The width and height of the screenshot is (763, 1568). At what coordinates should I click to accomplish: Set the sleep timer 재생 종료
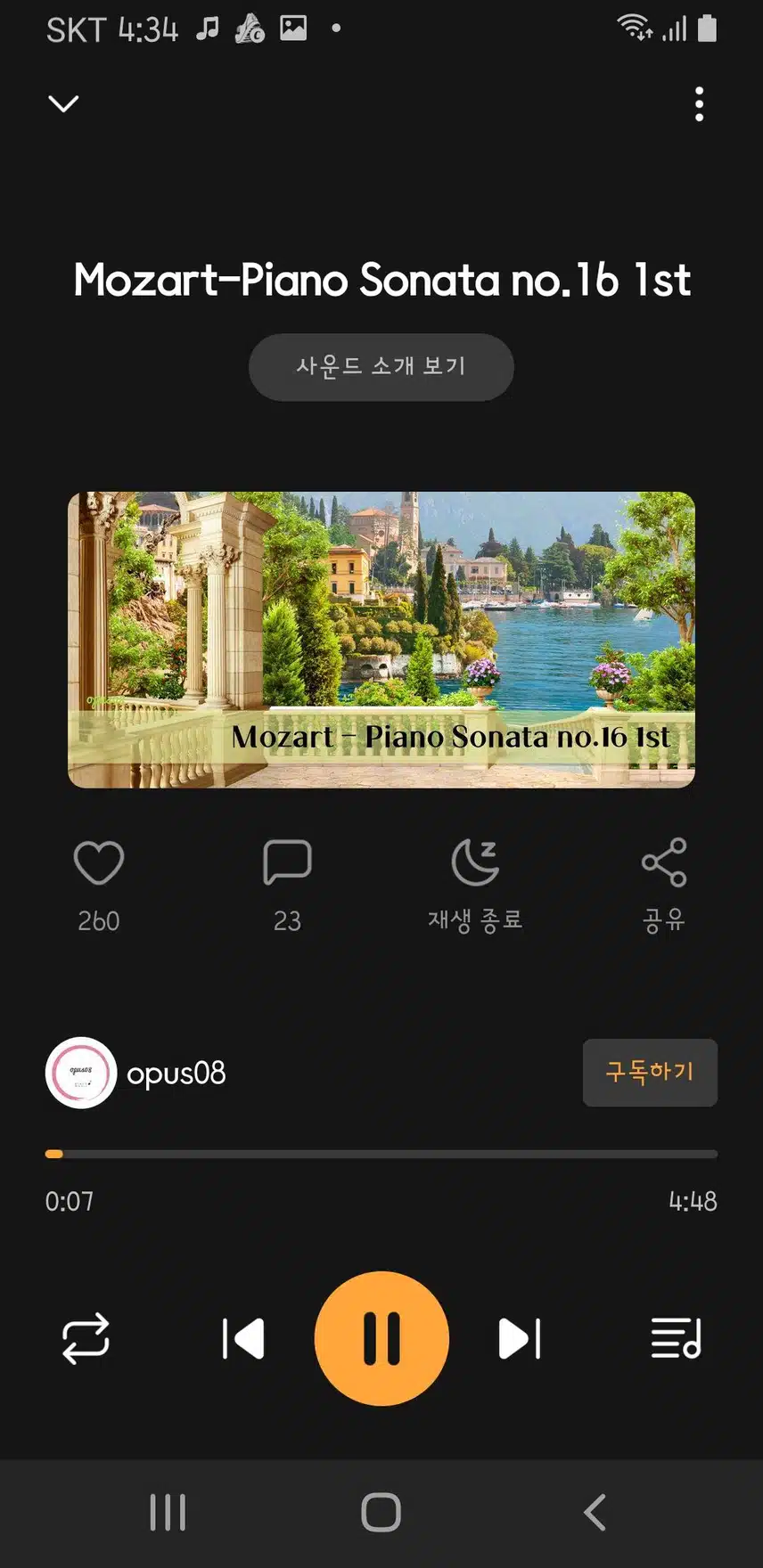475,862
